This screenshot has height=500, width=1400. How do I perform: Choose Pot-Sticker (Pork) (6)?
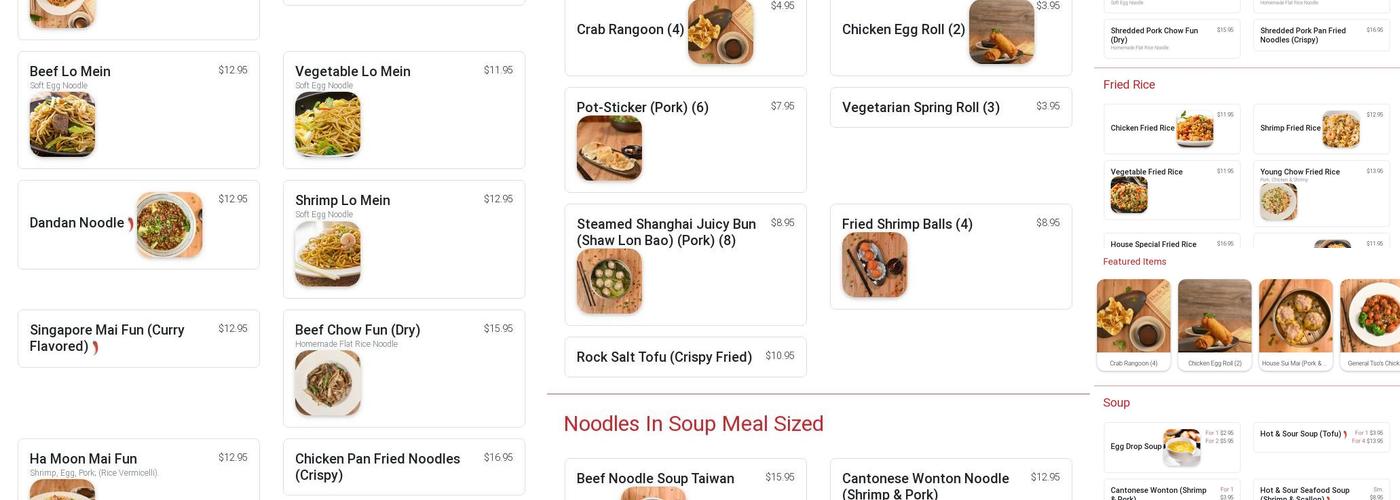coord(685,139)
